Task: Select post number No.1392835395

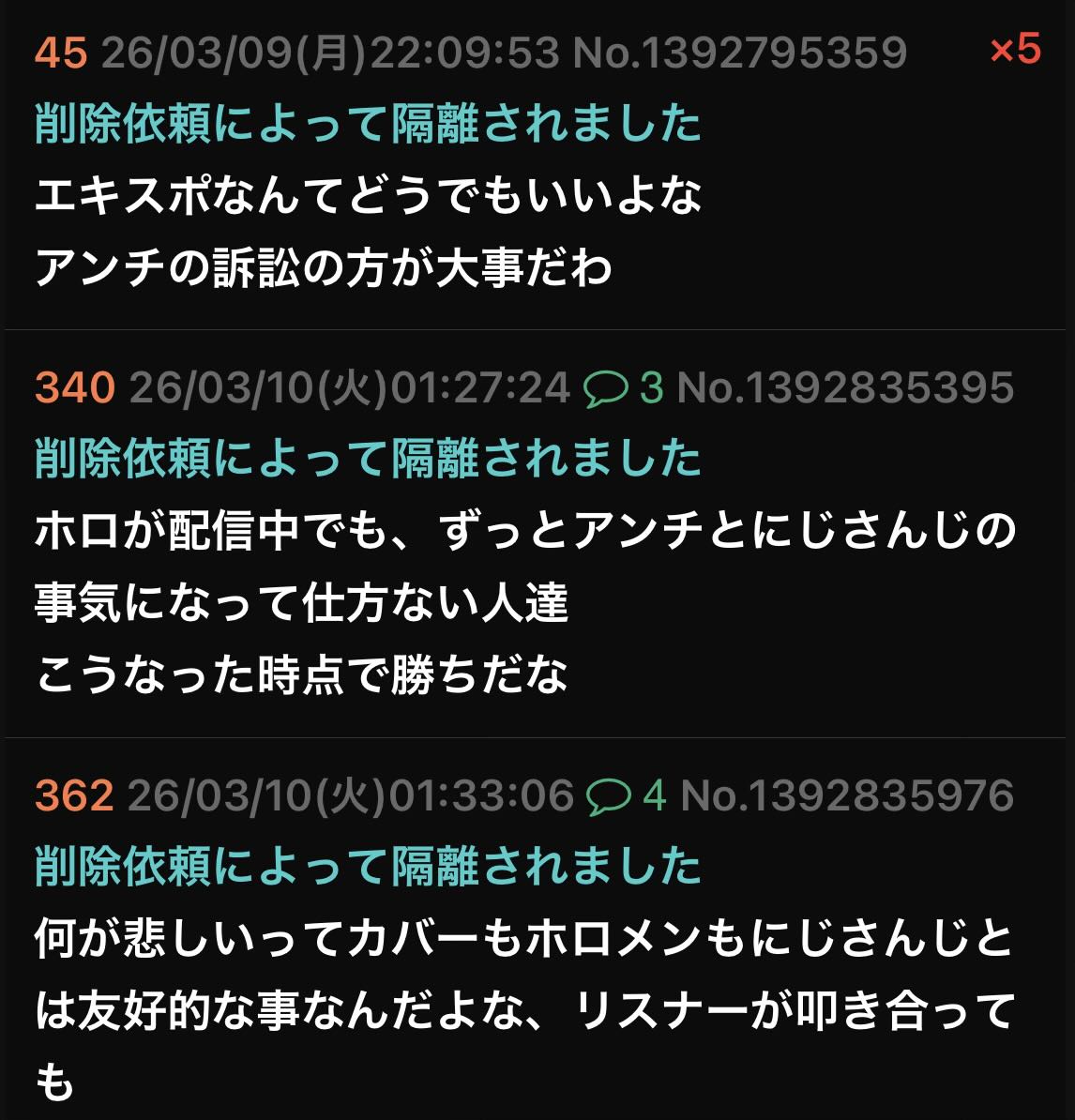Action: coord(844,387)
